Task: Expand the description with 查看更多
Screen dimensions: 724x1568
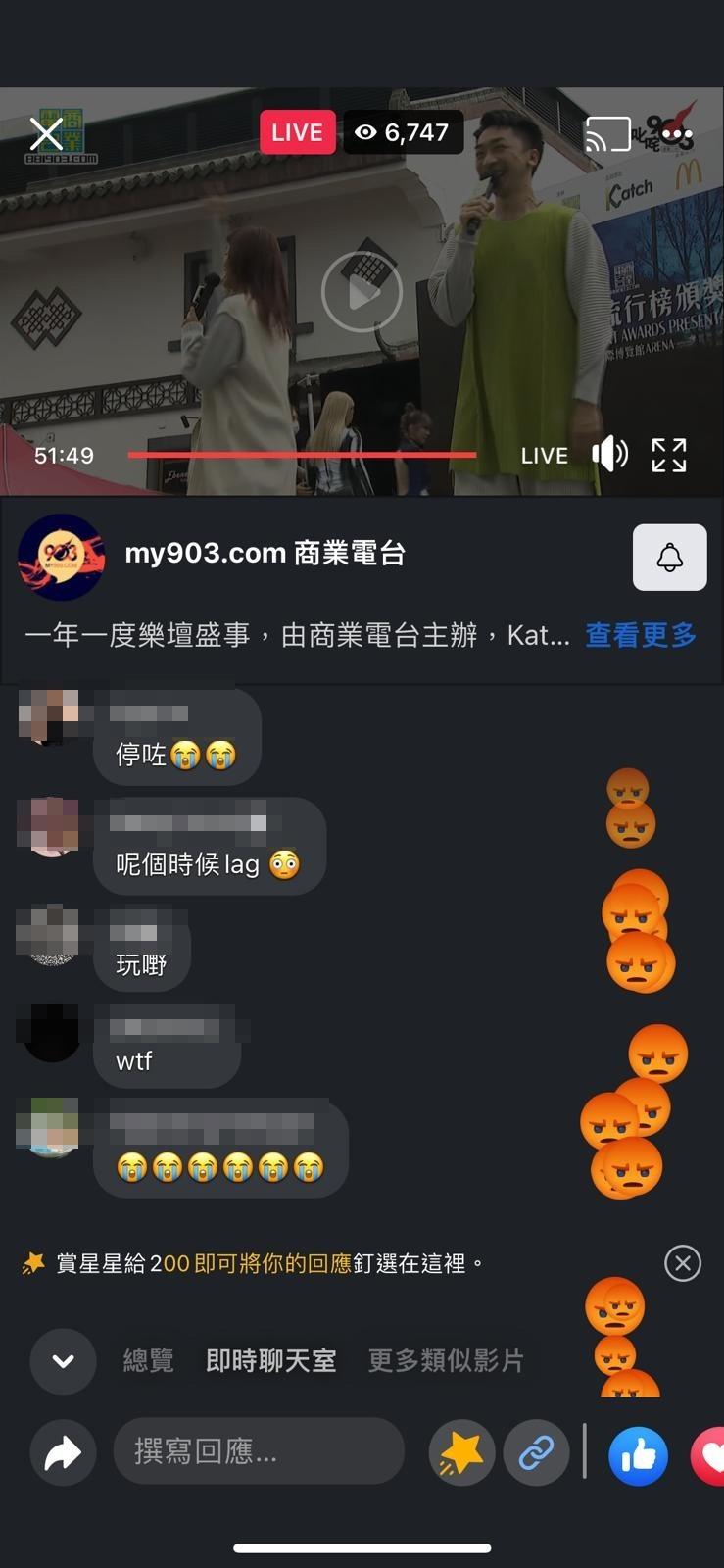Action: point(640,635)
